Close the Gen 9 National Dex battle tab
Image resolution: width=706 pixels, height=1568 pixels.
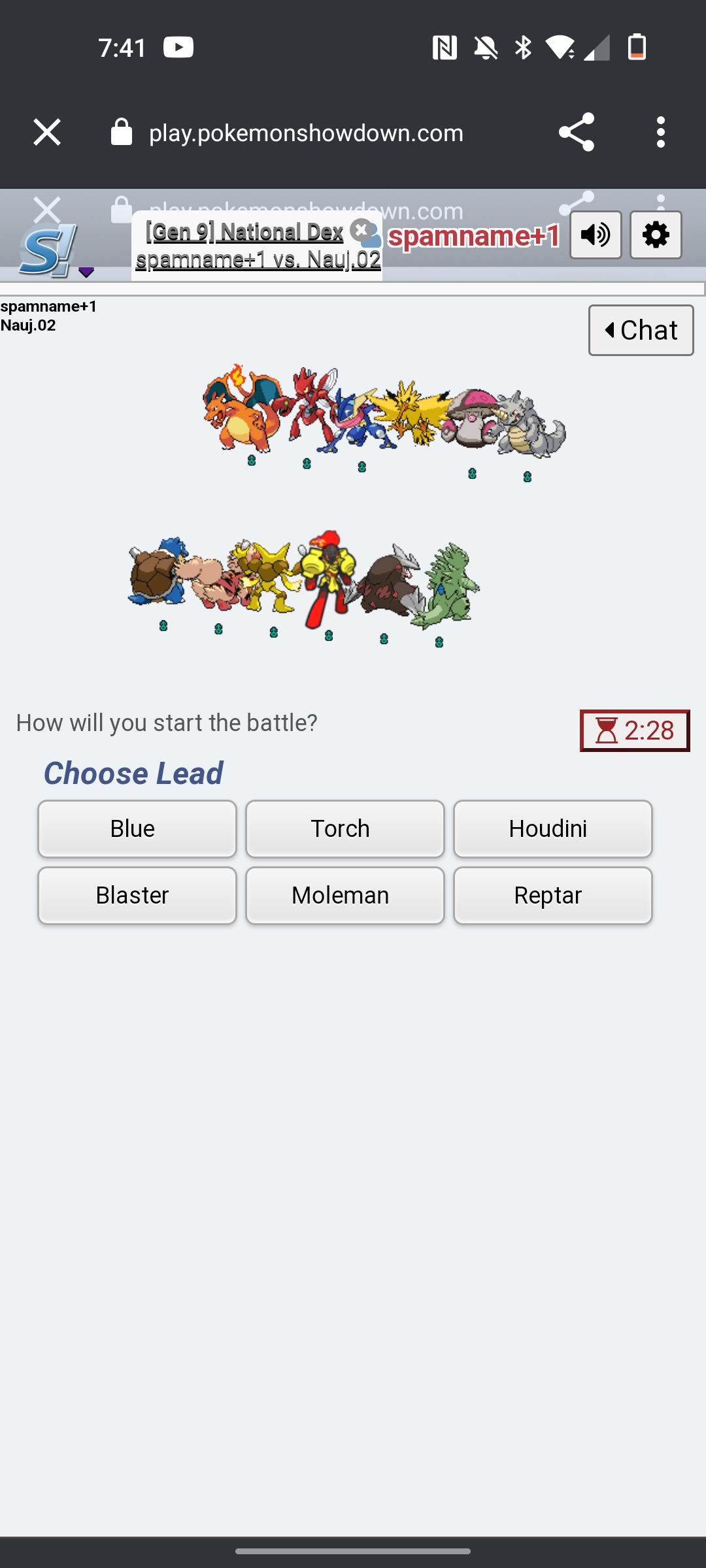pyautogui.click(x=360, y=230)
